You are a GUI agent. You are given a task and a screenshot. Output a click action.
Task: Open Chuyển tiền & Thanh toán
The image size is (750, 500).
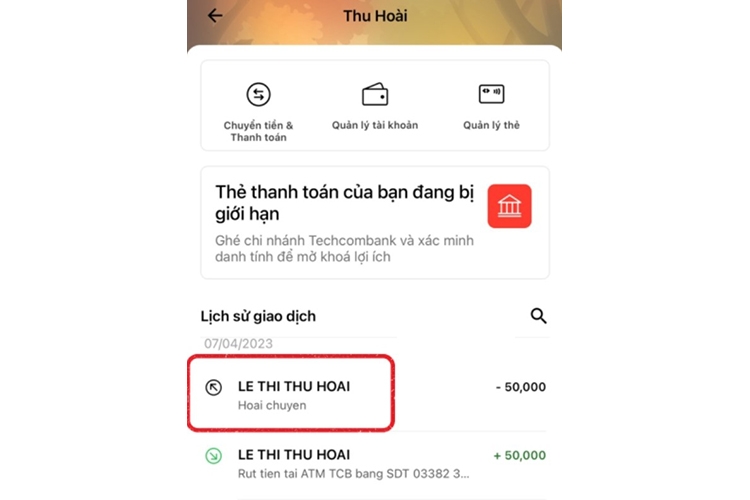click(x=258, y=108)
